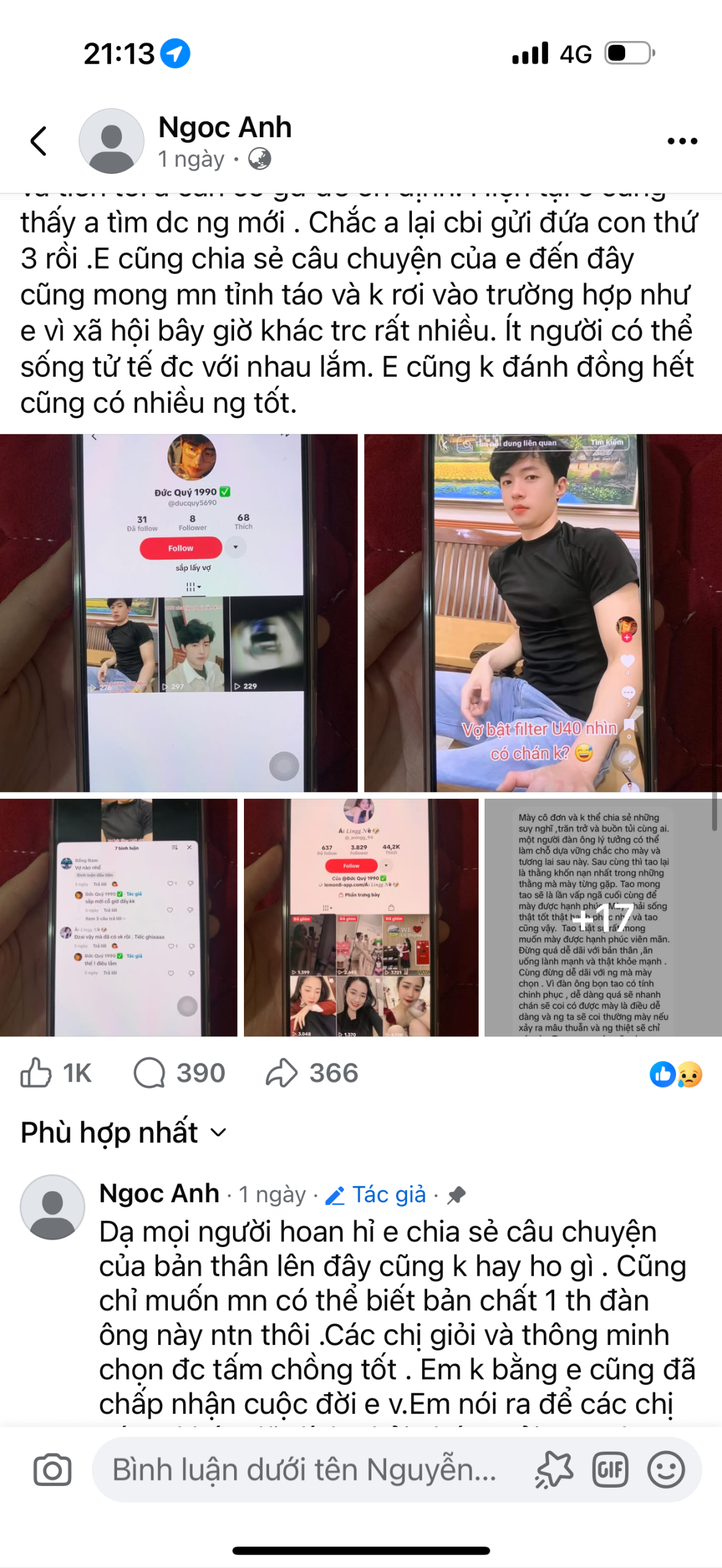722x1568 pixels.
Task: Add a GIF to the comment
Action: [610, 1469]
